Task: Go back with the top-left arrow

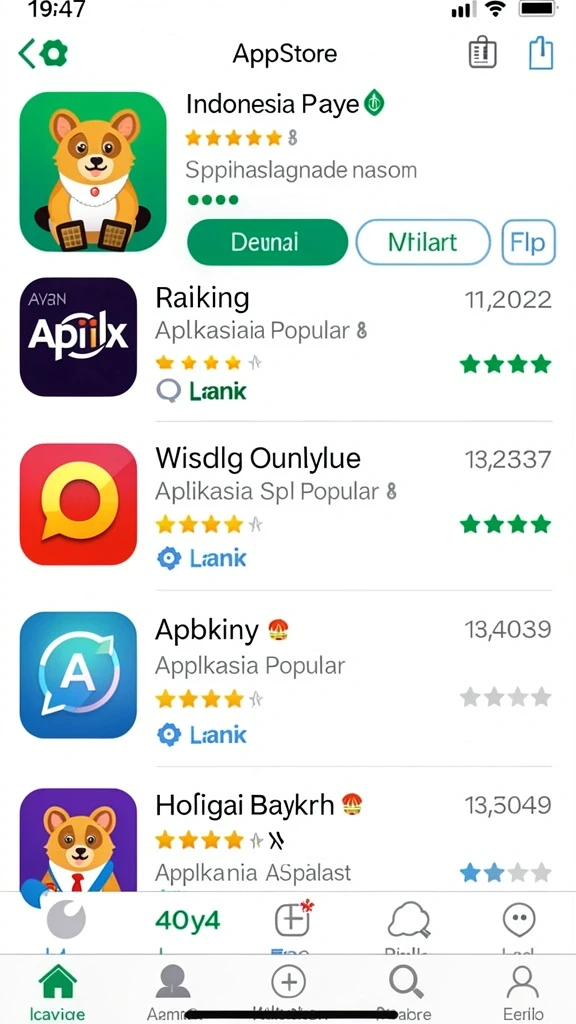Action: tap(27, 54)
